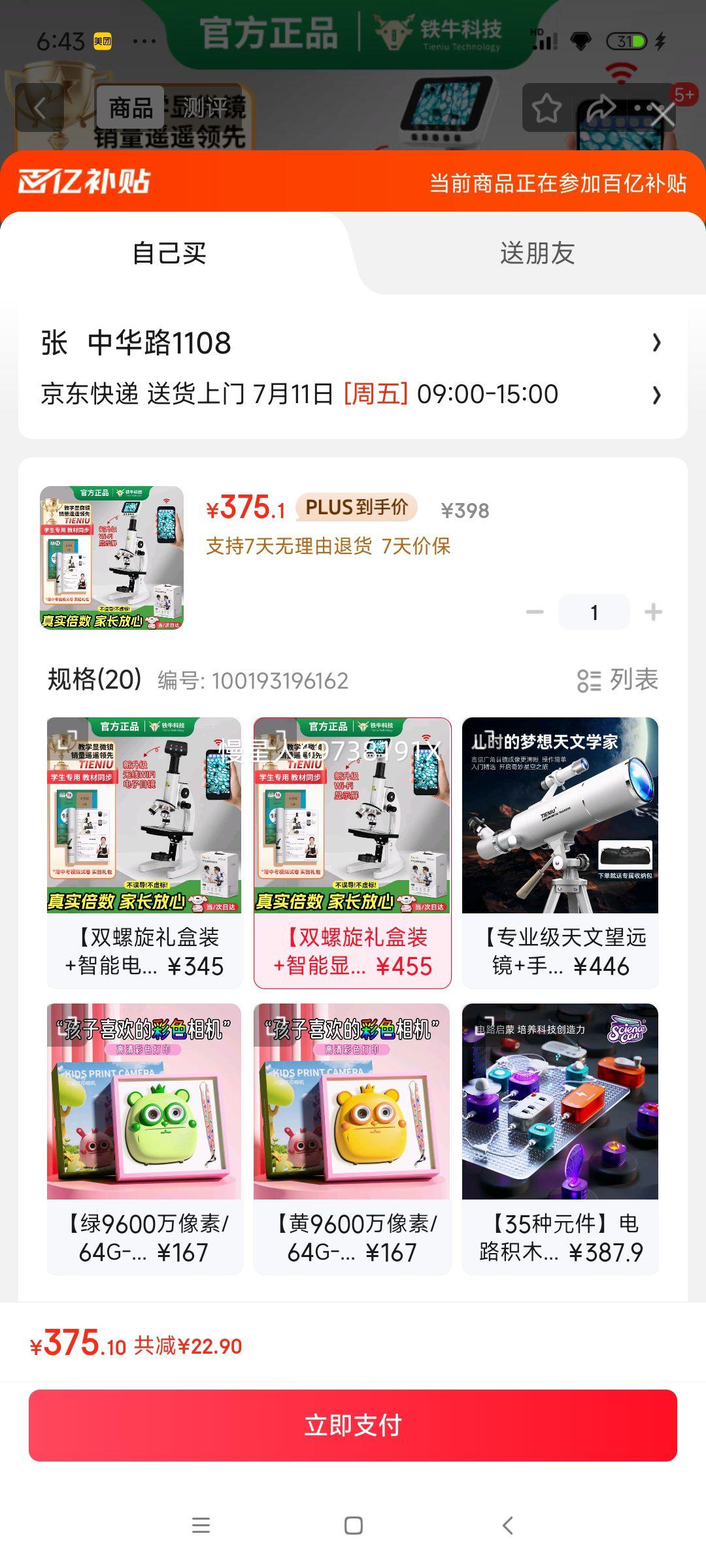Switch specs to 列表 view
This screenshot has width=706, height=1568.
[x=618, y=680]
